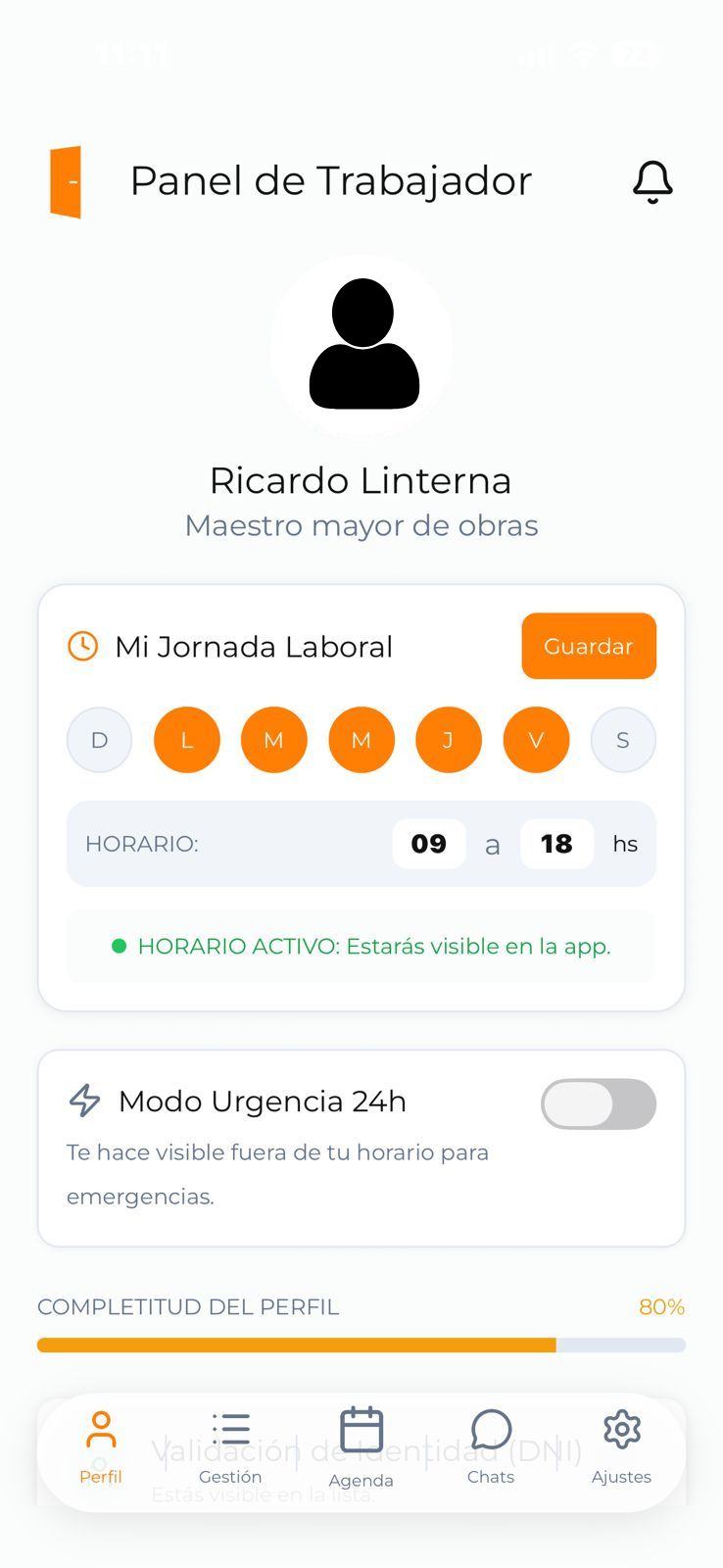
Task: Enable Saturday with the S day chip
Action: 623,740
